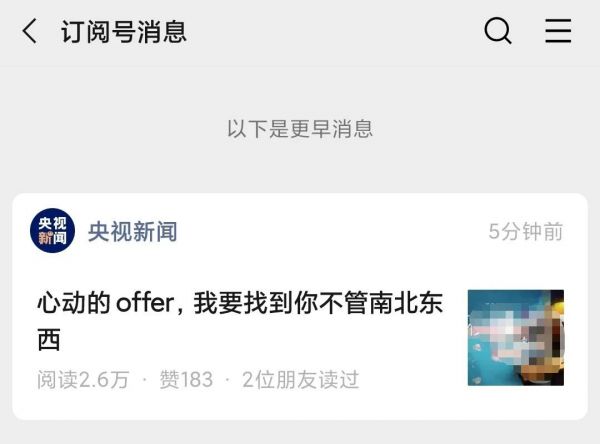
Task: Open the subscription list menu icon
Action: 557,32
